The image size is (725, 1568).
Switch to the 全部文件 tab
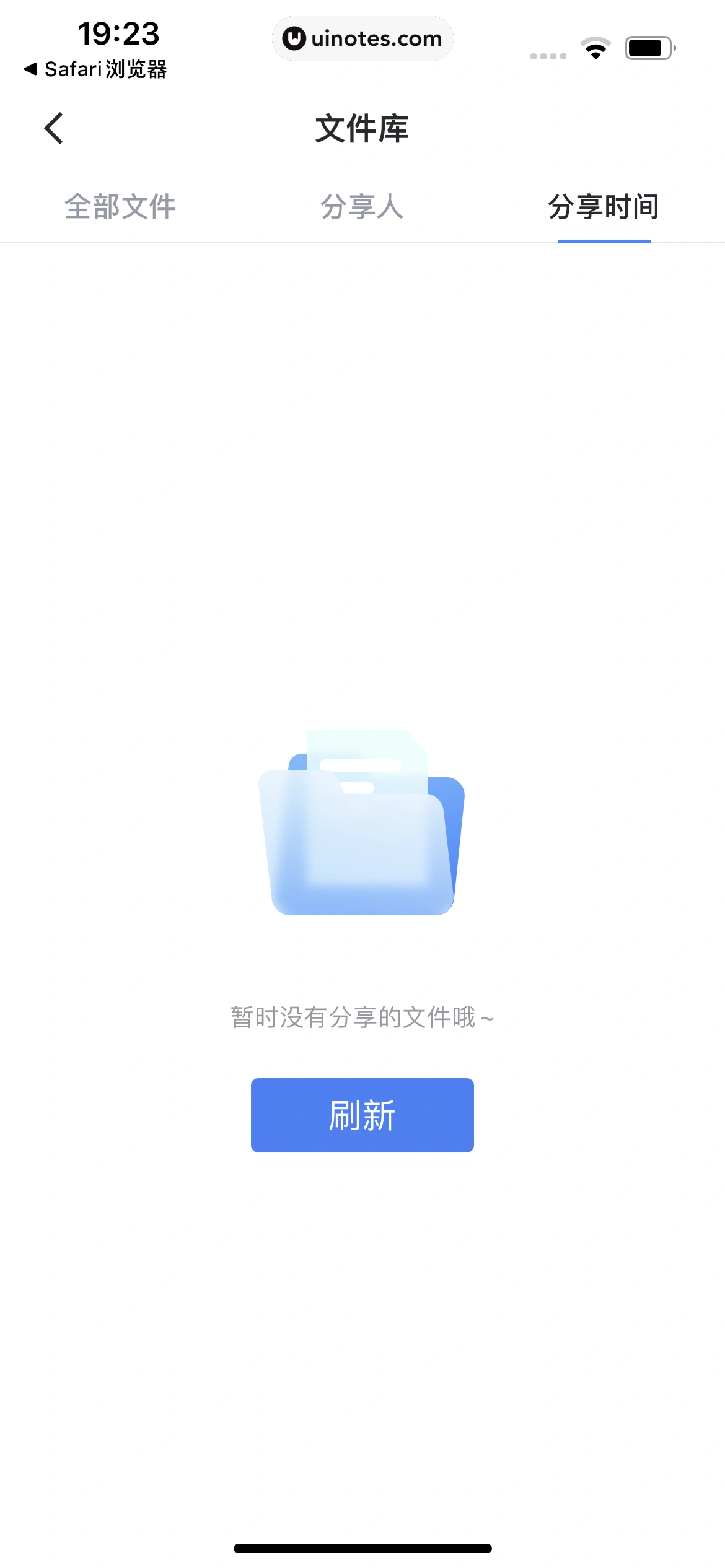(120, 206)
